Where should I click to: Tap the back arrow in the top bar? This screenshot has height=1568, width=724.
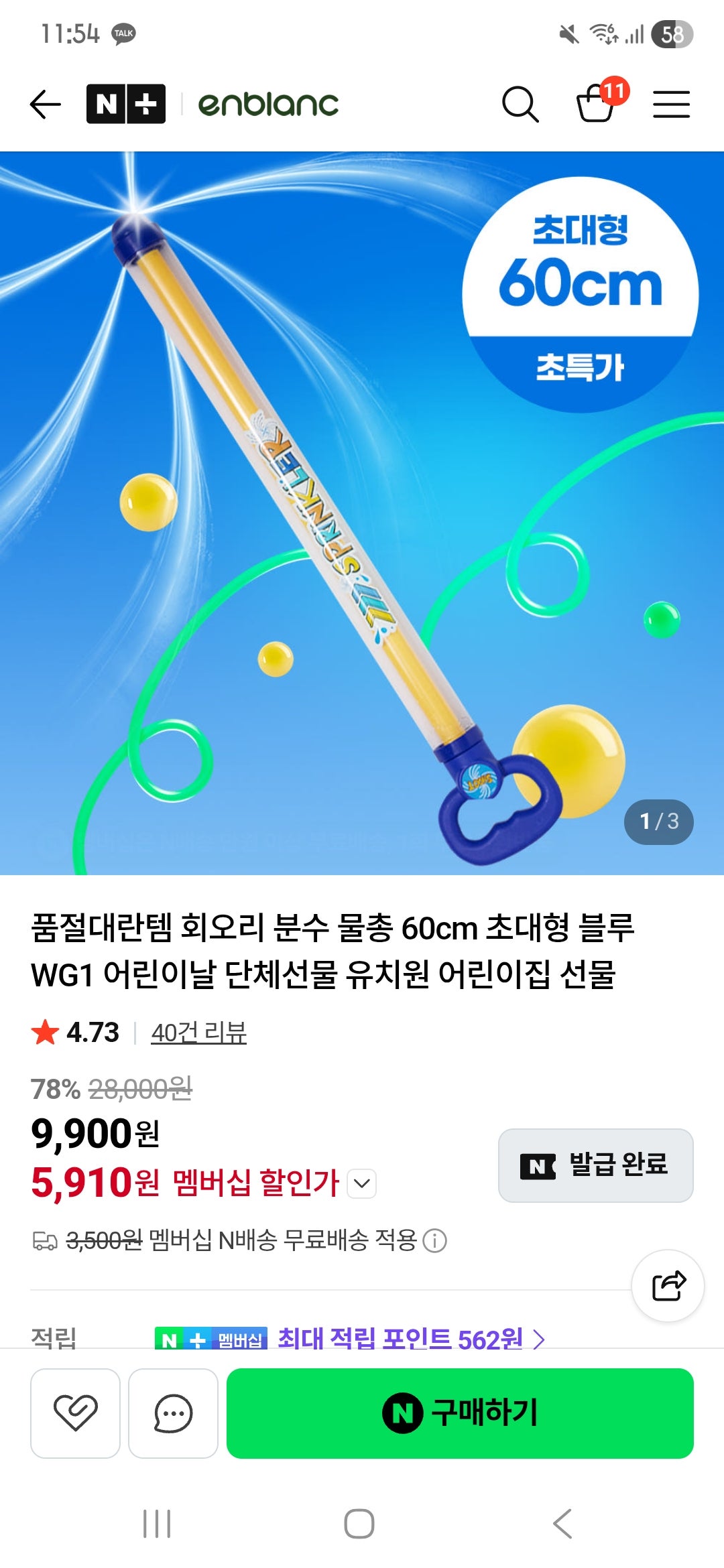click(43, 104)
